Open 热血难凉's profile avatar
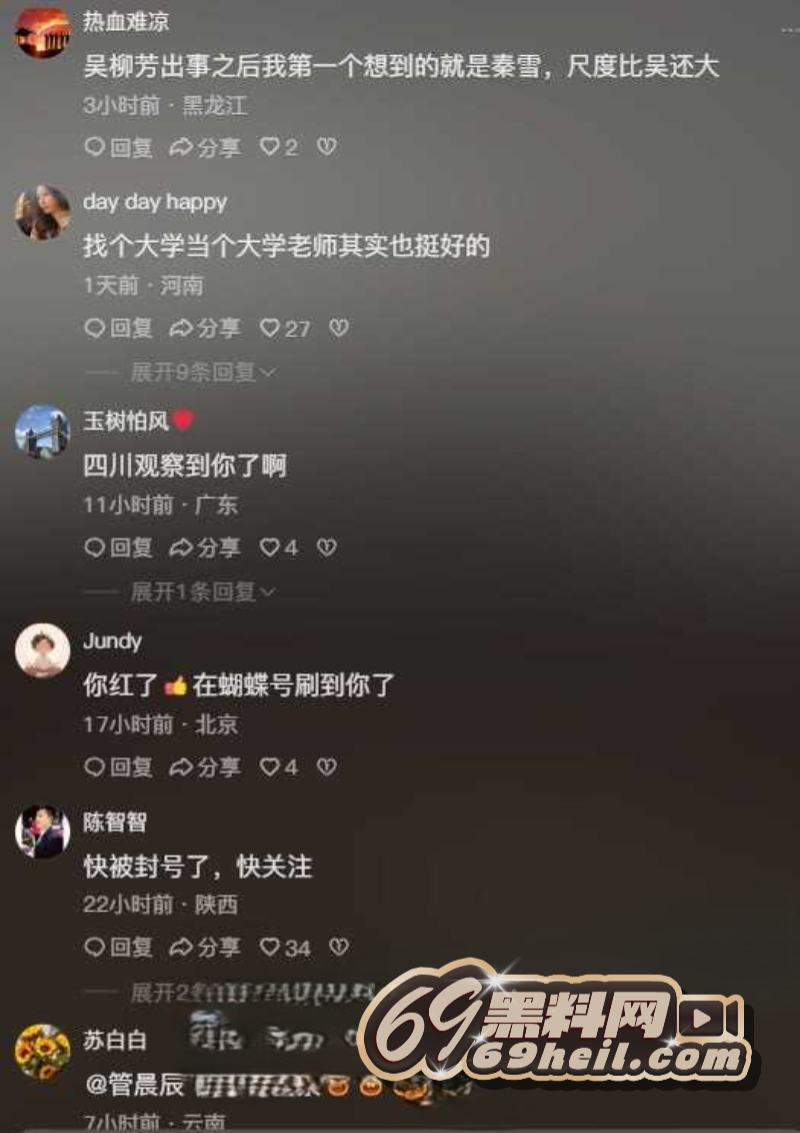The width and height of the screenshot is (800, 1133). point(42,32)
